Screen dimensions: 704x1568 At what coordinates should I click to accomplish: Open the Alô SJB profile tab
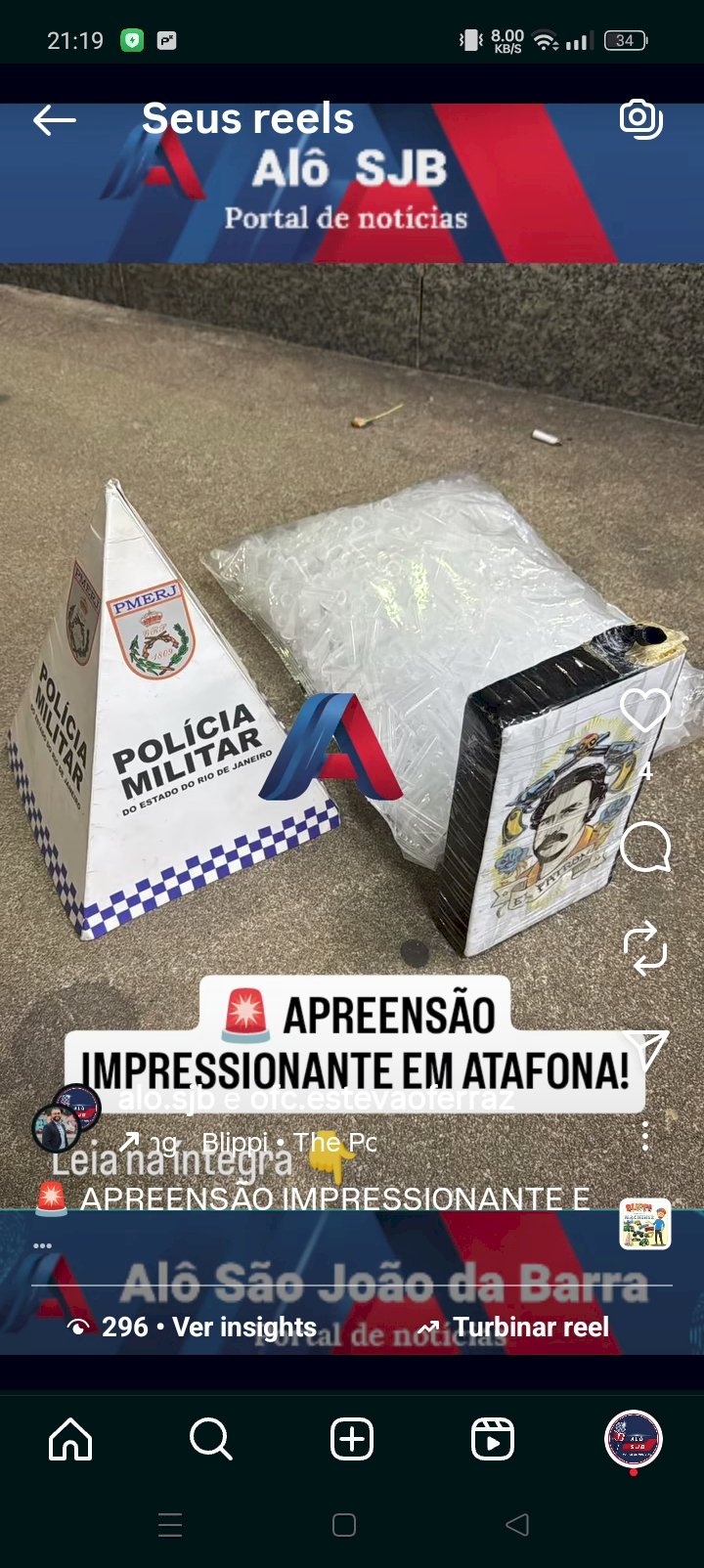pyautogui.click(x=634, y=1439)
